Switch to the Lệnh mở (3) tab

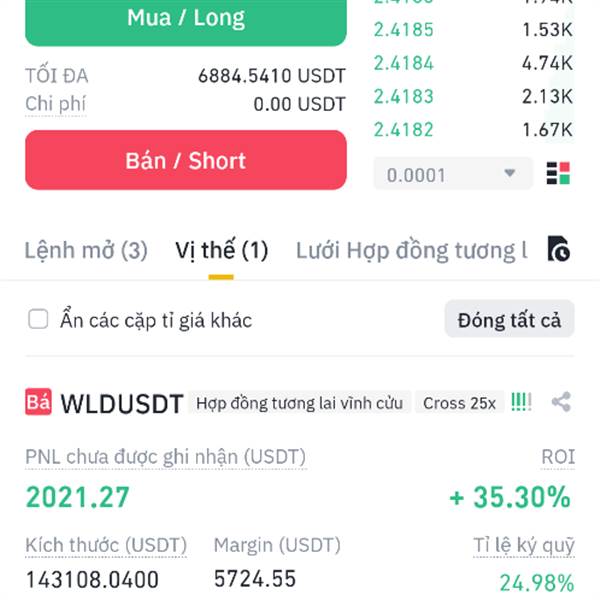(86, 250)
